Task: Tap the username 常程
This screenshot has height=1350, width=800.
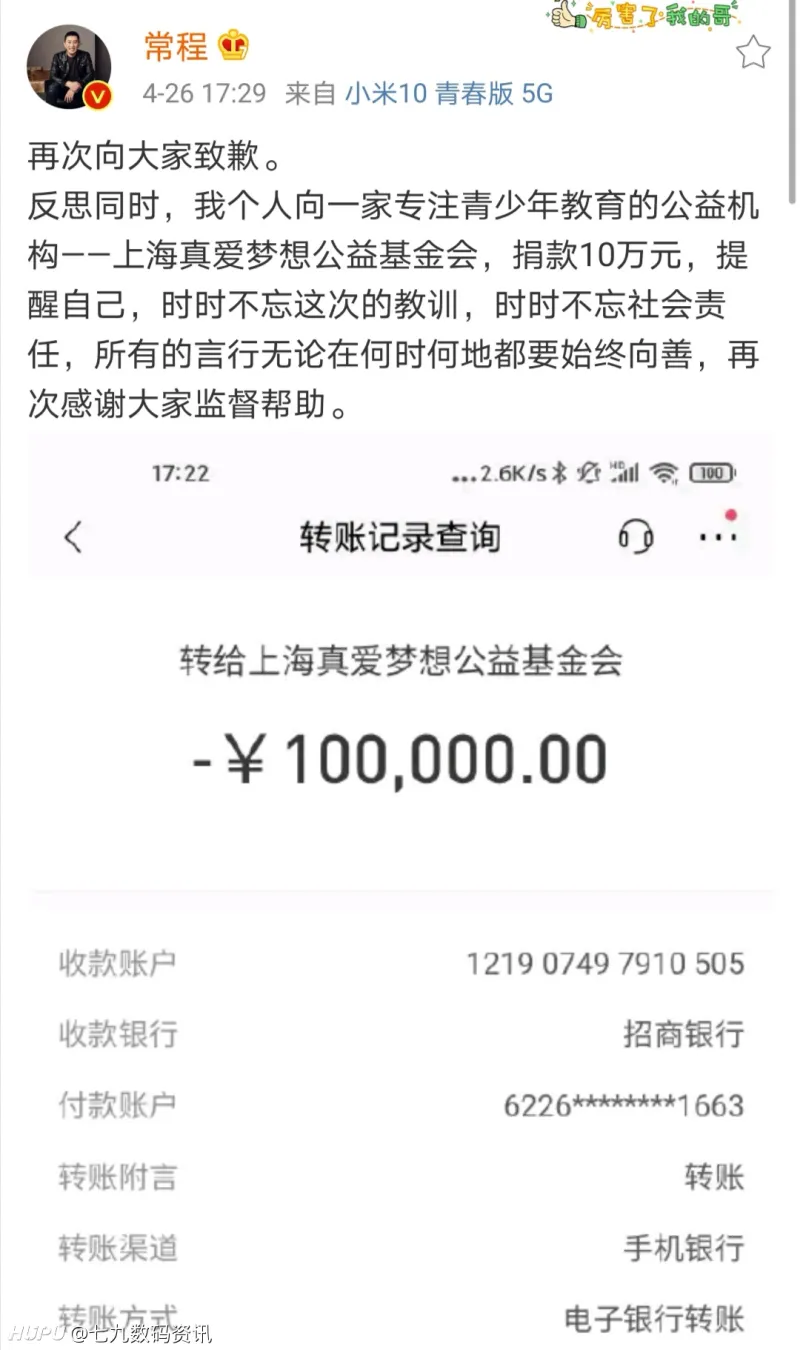Action: pos(176,45)
